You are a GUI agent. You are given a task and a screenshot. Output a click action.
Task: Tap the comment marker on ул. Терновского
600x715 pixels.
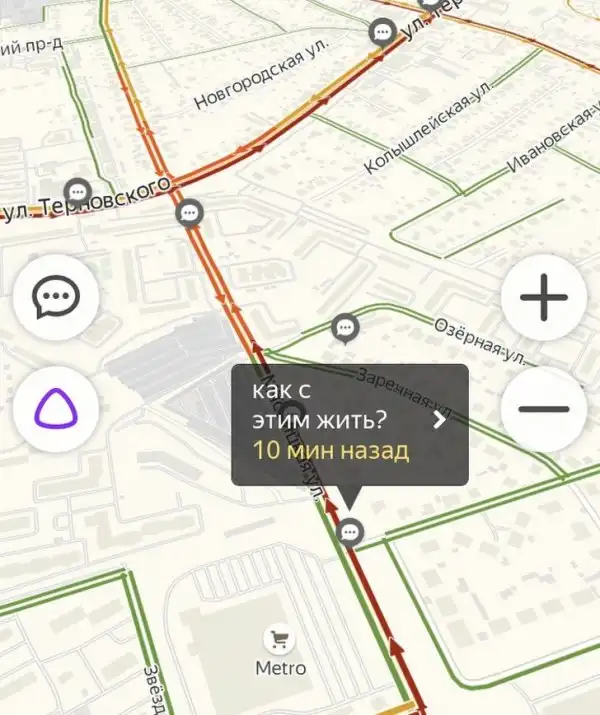pos(77,191)
